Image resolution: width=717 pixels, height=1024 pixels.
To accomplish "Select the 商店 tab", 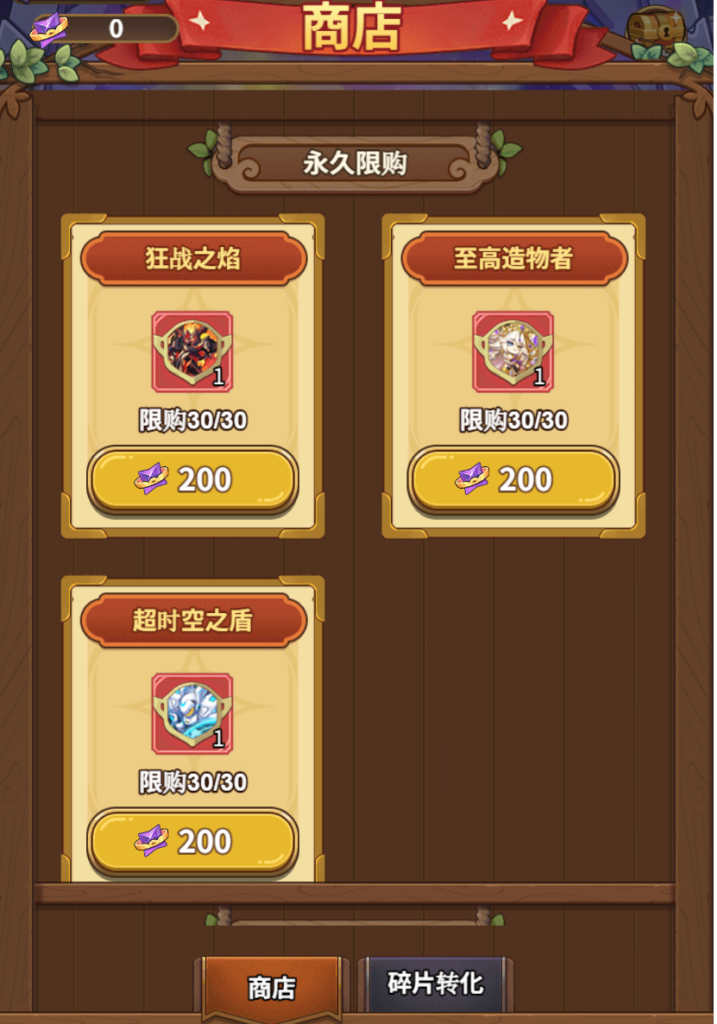I will point(272,988).
